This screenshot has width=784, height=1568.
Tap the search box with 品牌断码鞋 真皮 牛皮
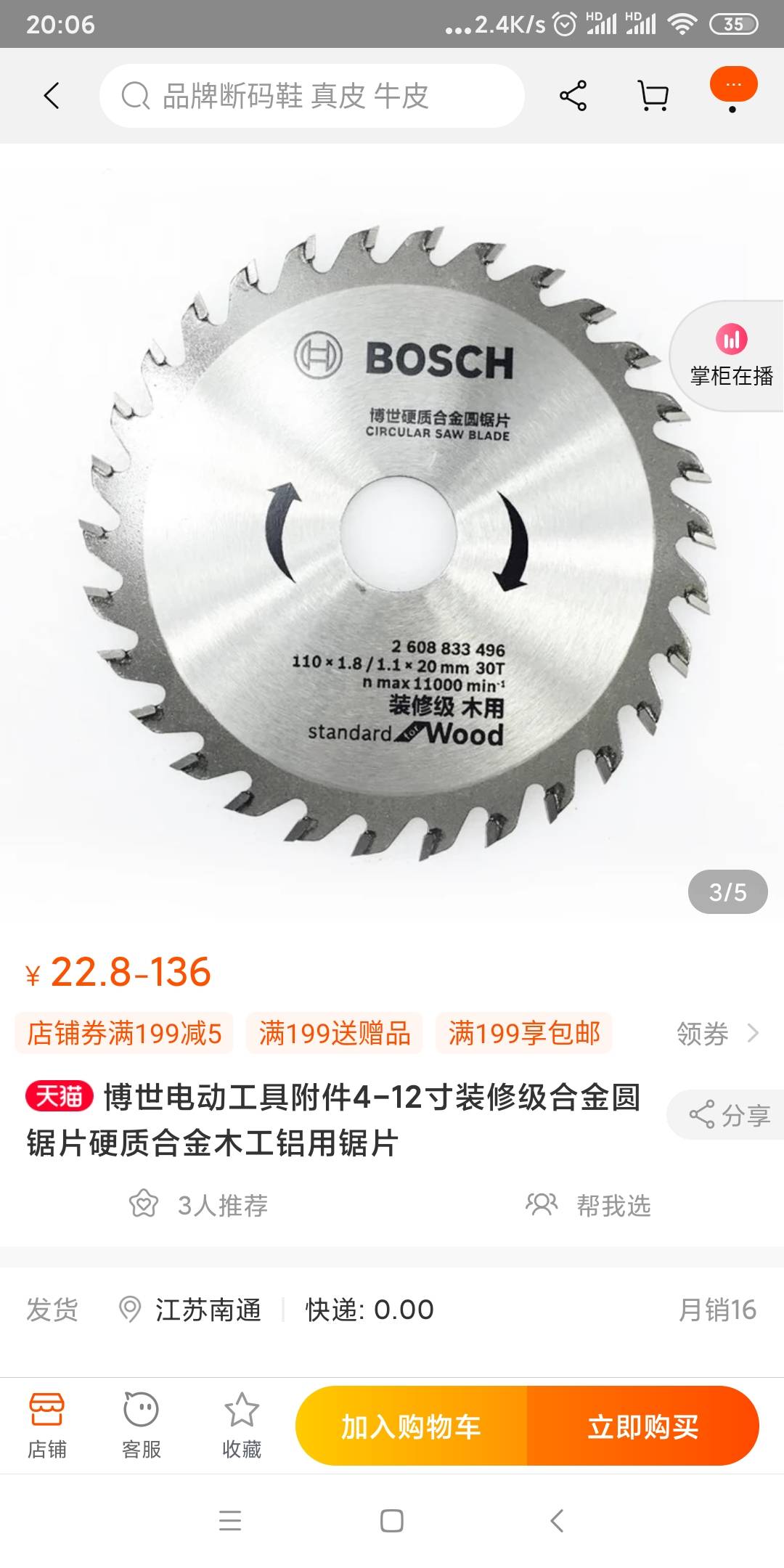(x=312, y=96)
